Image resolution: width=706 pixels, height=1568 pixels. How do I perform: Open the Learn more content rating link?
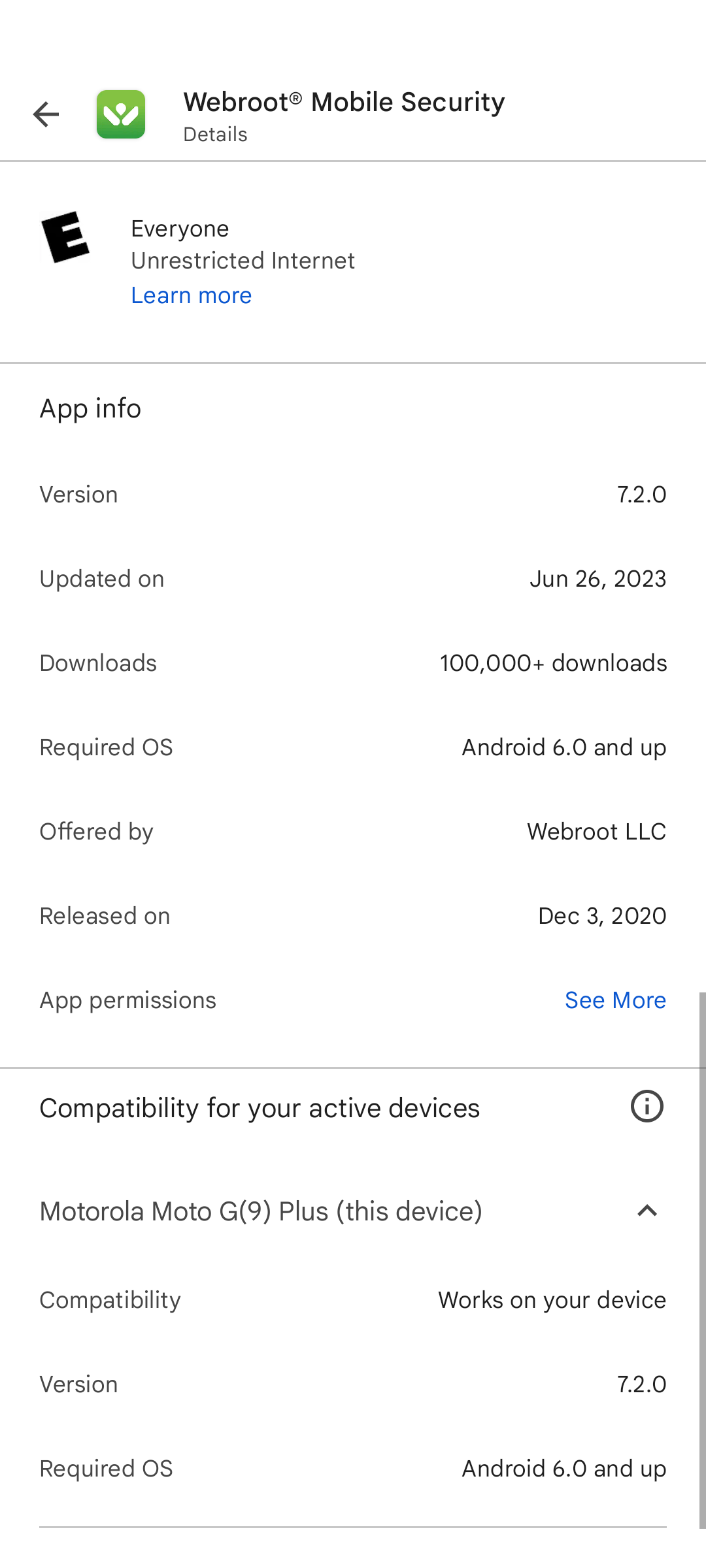[x=192, y=295]
